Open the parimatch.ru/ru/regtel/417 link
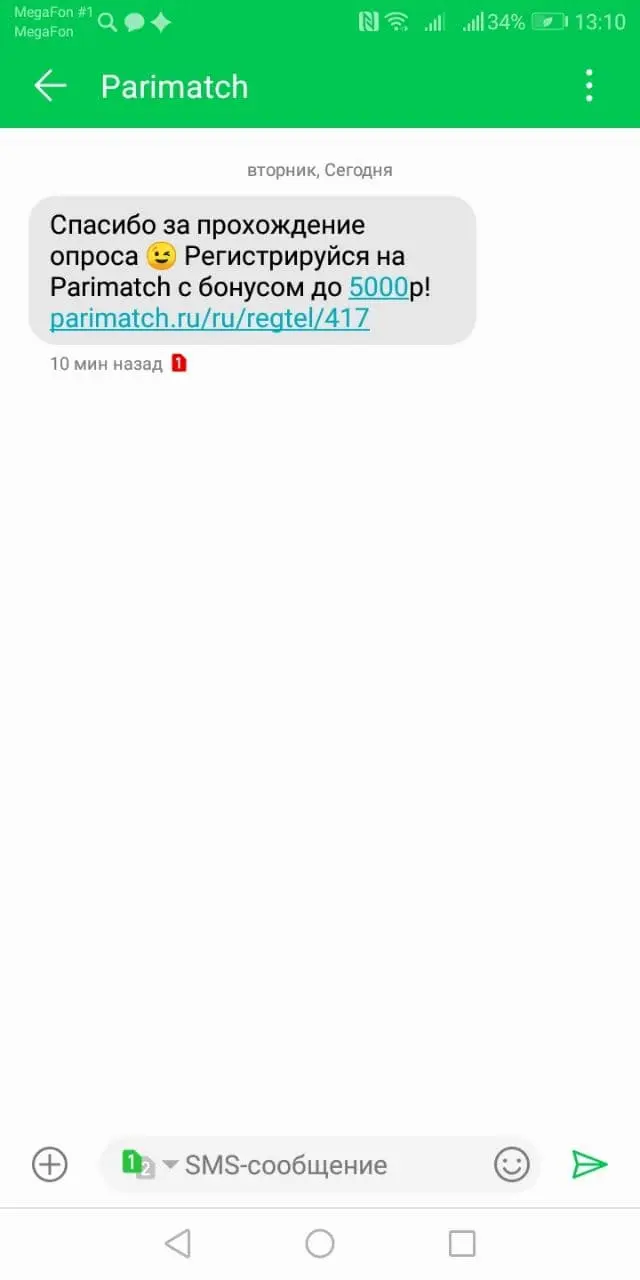This screenshot has width=640, height=1280. click(210, 319)
